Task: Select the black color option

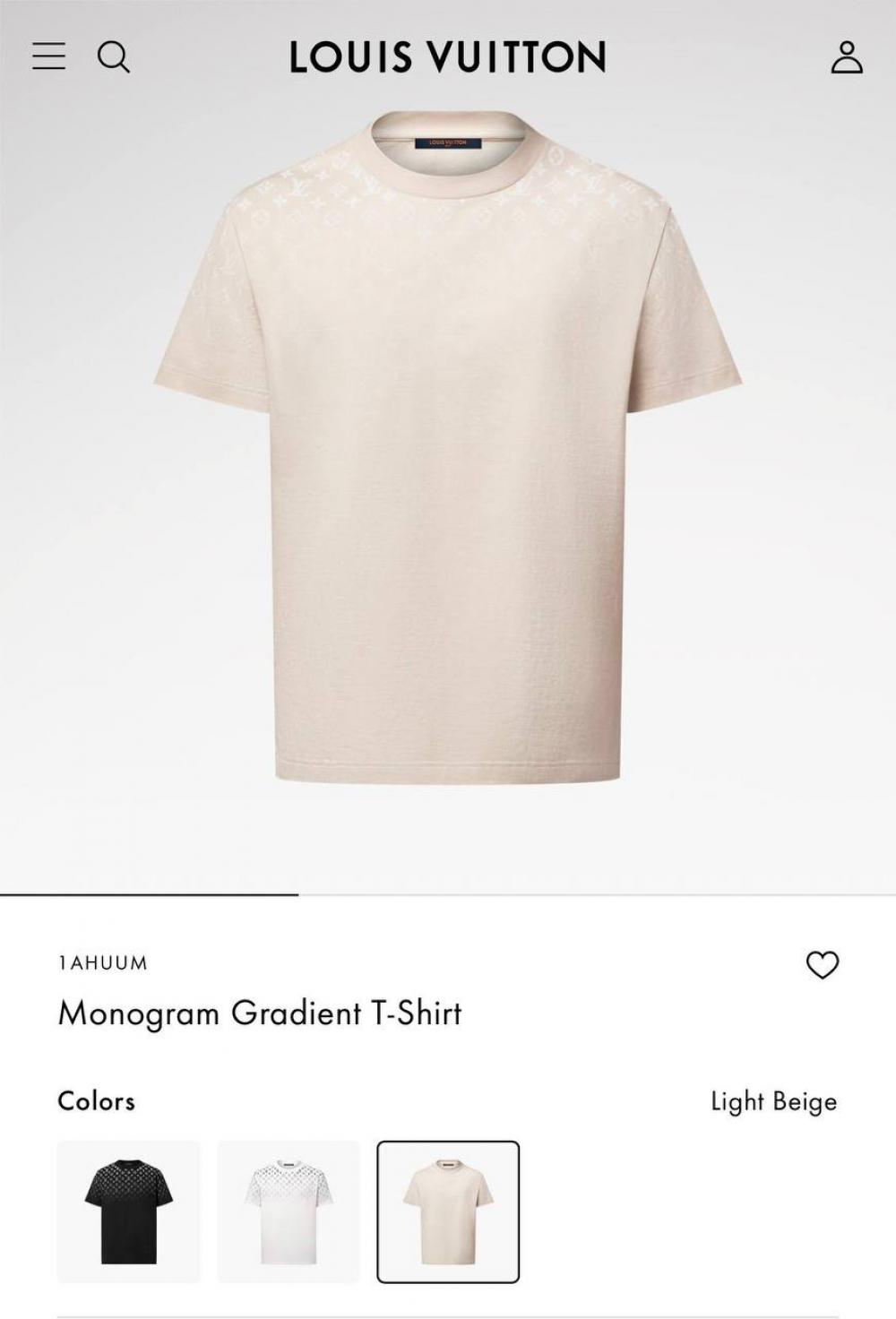Action: point(128,1211)
